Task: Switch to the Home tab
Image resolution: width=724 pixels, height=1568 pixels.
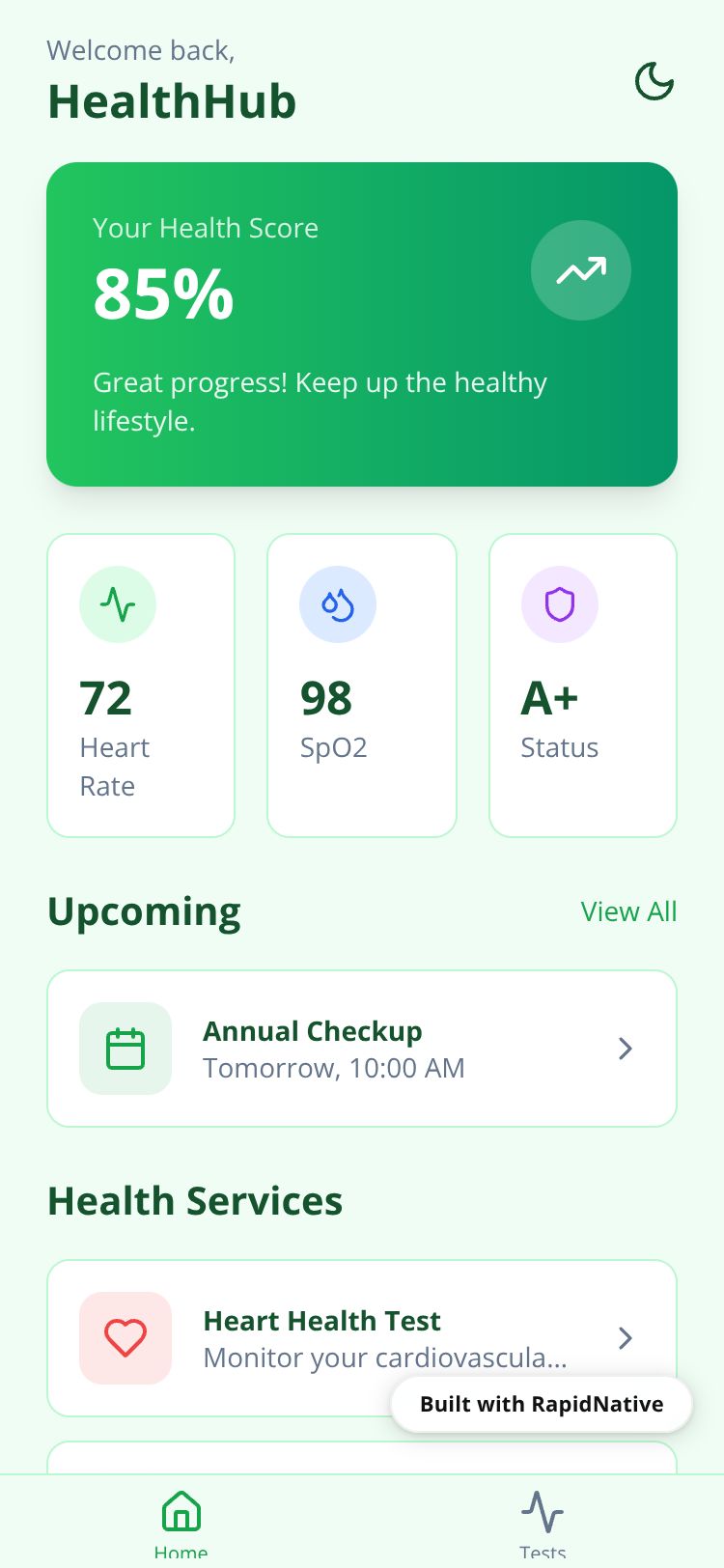Action: pos(181,1524)
